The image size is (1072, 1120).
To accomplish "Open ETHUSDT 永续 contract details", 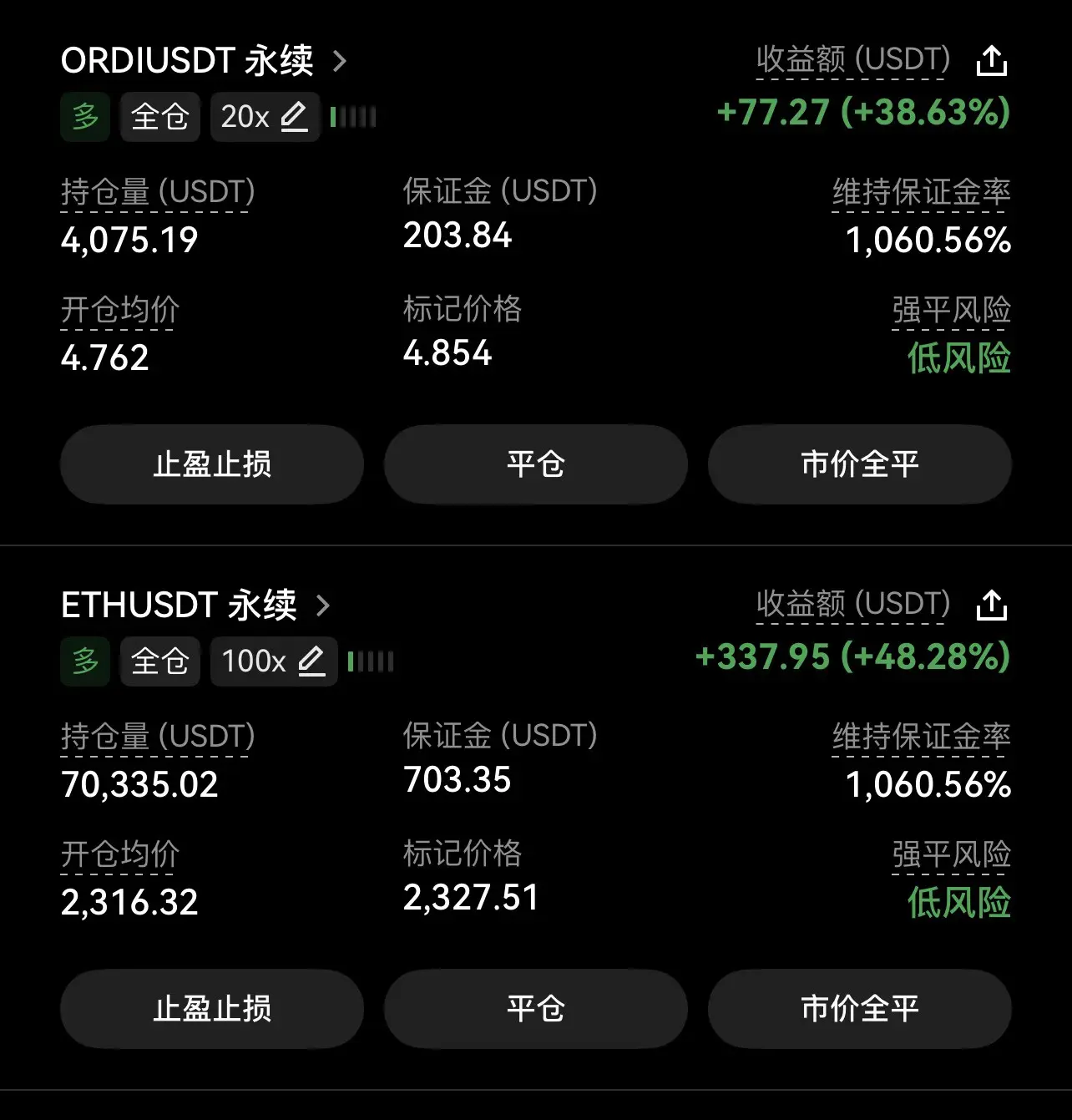I will (195, 606).
